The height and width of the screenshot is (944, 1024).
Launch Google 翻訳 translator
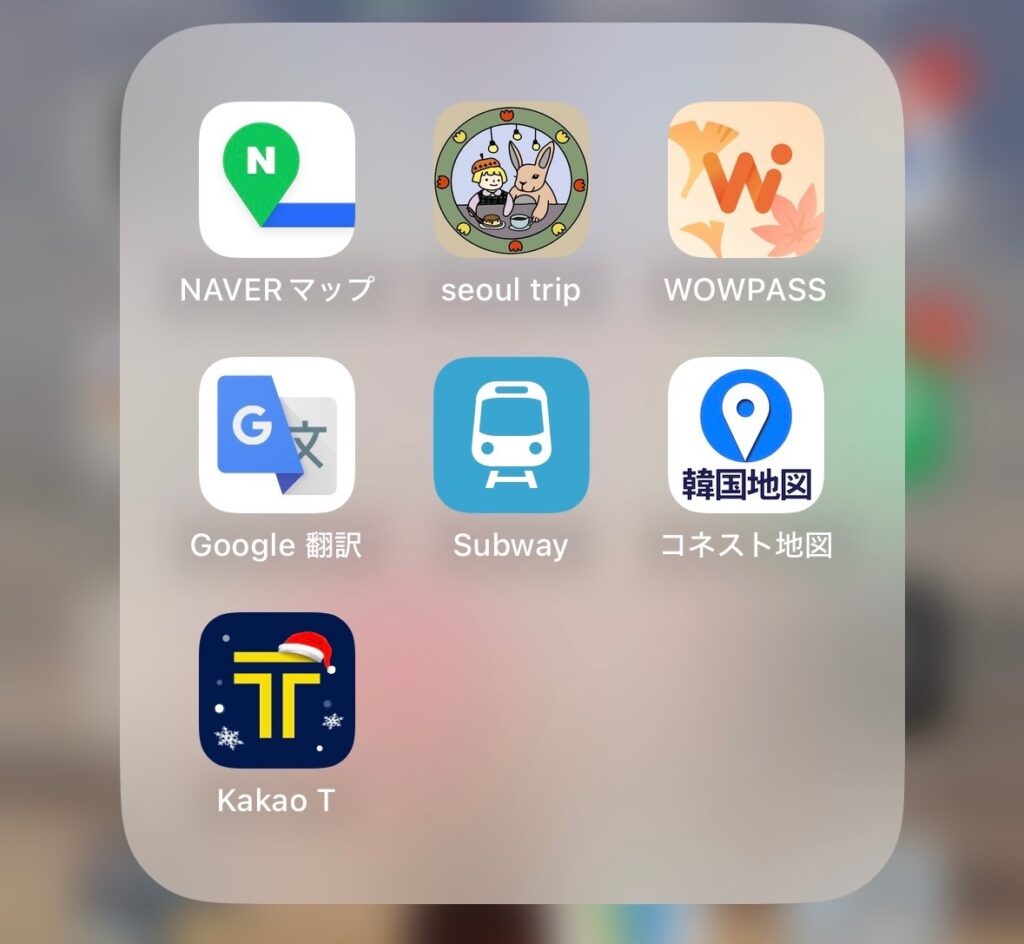277,435
